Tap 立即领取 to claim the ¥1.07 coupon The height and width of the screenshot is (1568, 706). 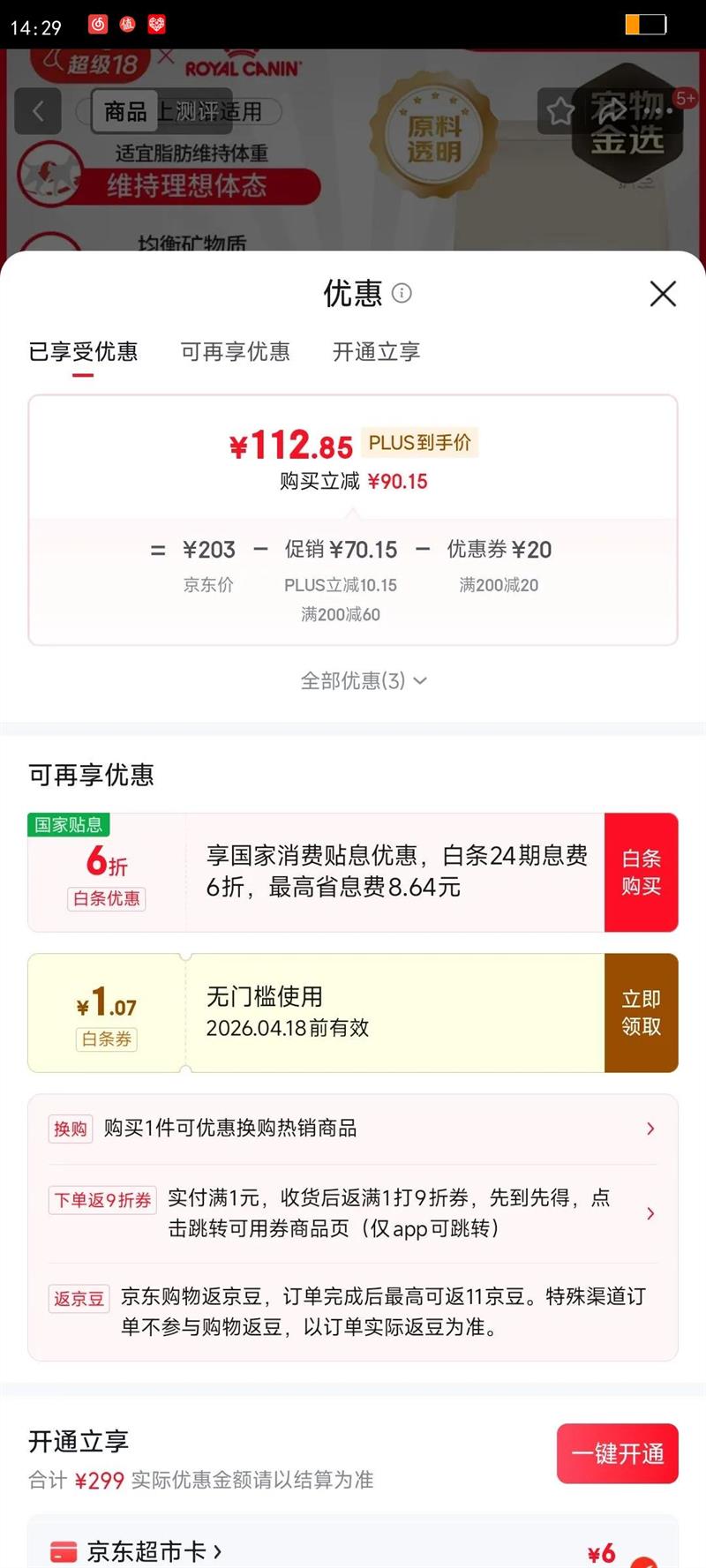pyautogui.click(x=641, y=1013)
